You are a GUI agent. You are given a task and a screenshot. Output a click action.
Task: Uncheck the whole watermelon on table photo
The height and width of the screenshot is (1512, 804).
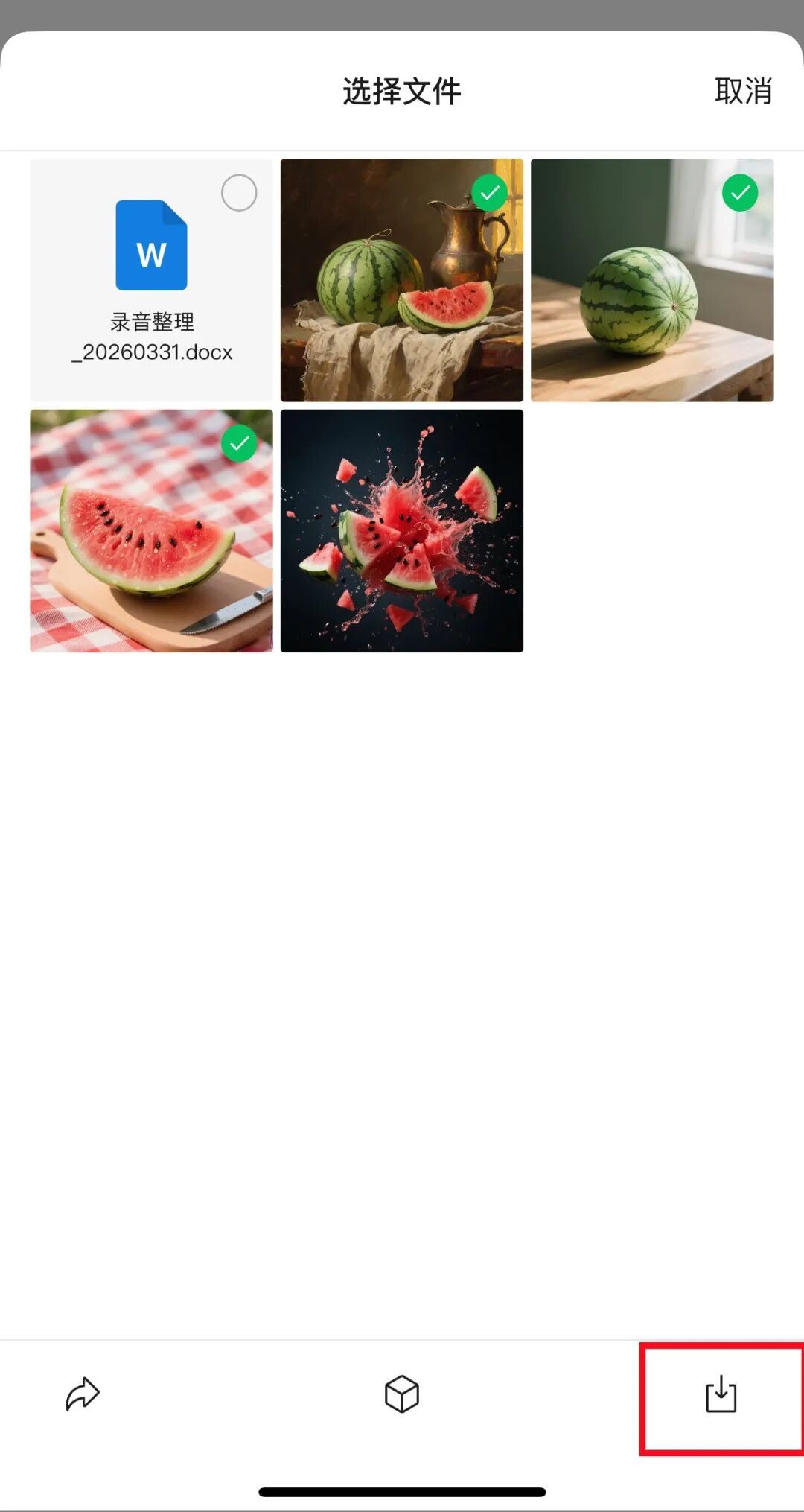click(x=739, y=193)
